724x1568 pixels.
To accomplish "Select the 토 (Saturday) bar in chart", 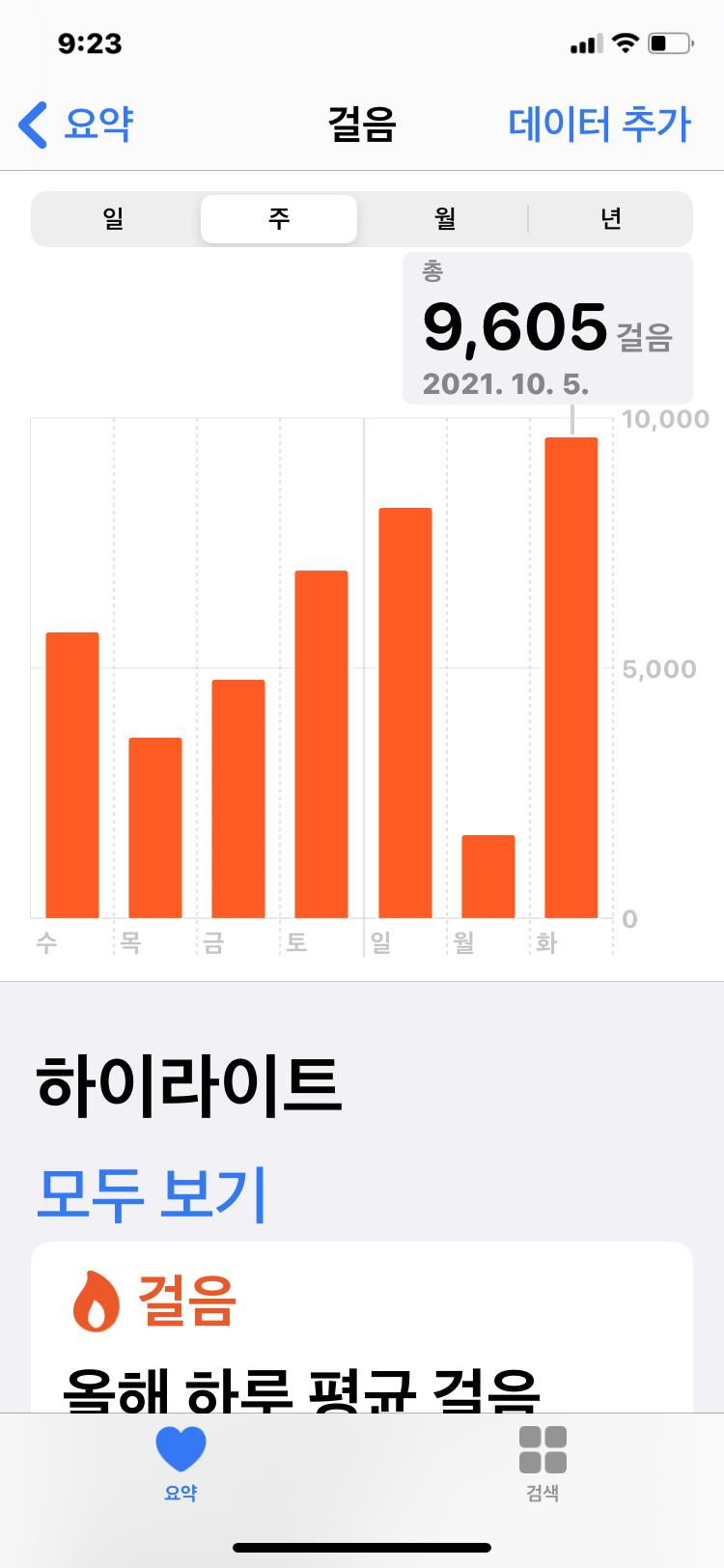I will (x=321, y=743).
